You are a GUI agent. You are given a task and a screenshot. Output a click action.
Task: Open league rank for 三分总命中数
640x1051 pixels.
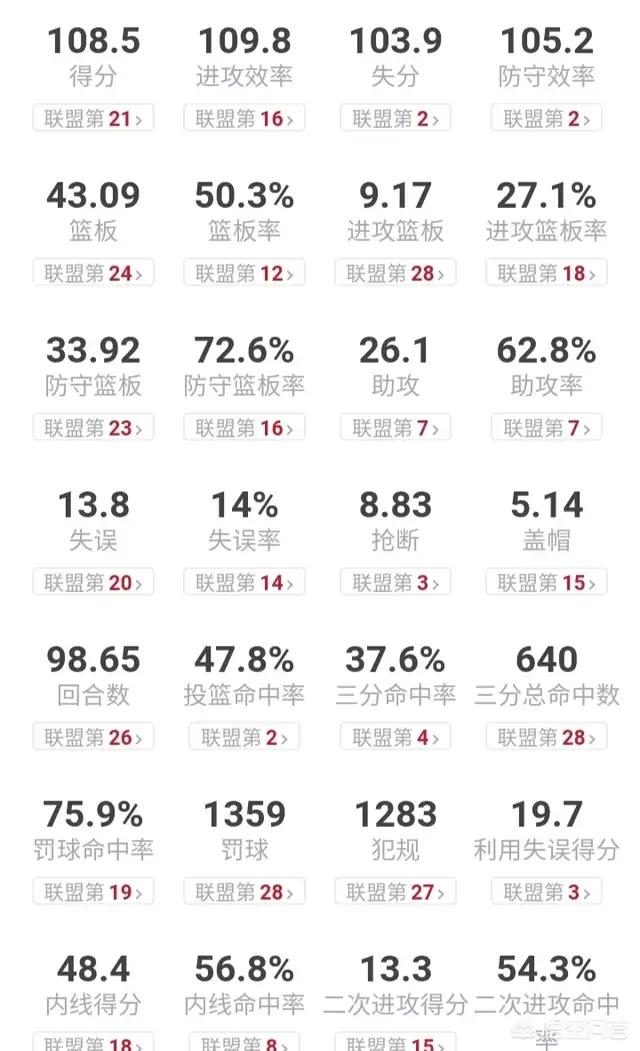(546, 738)
